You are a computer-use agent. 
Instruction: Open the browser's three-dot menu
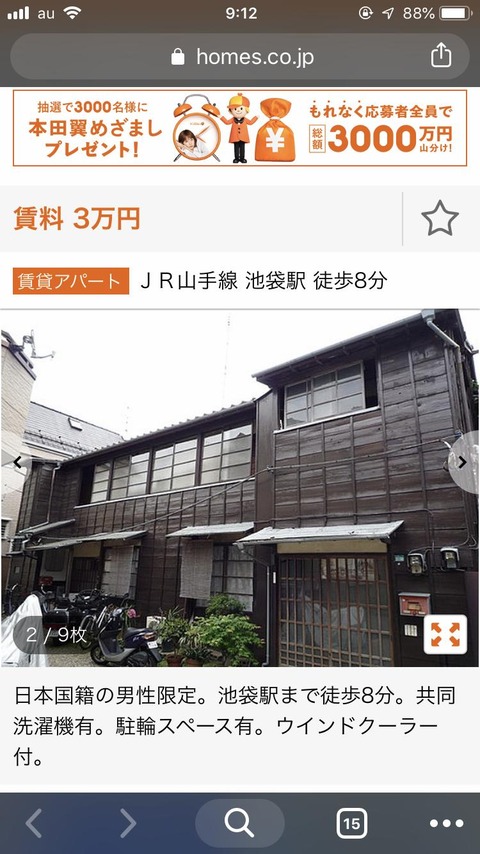click(x=447, y=824)
